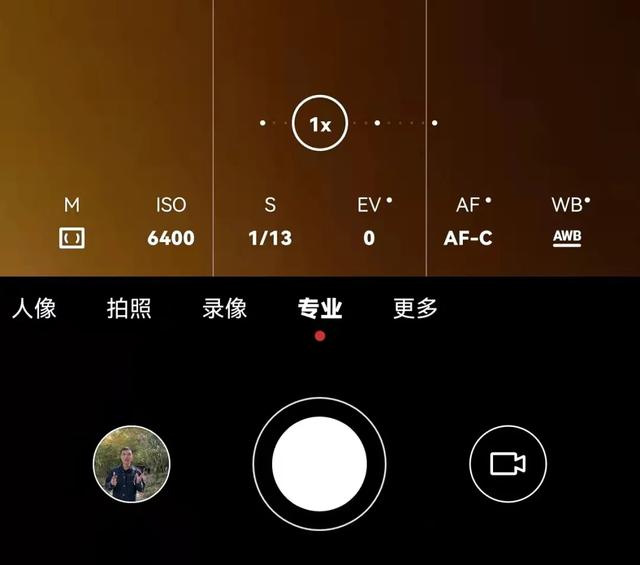Change the AF-C focus mode
Viewport: 640px width, 565px height.
tap(468, 223)
